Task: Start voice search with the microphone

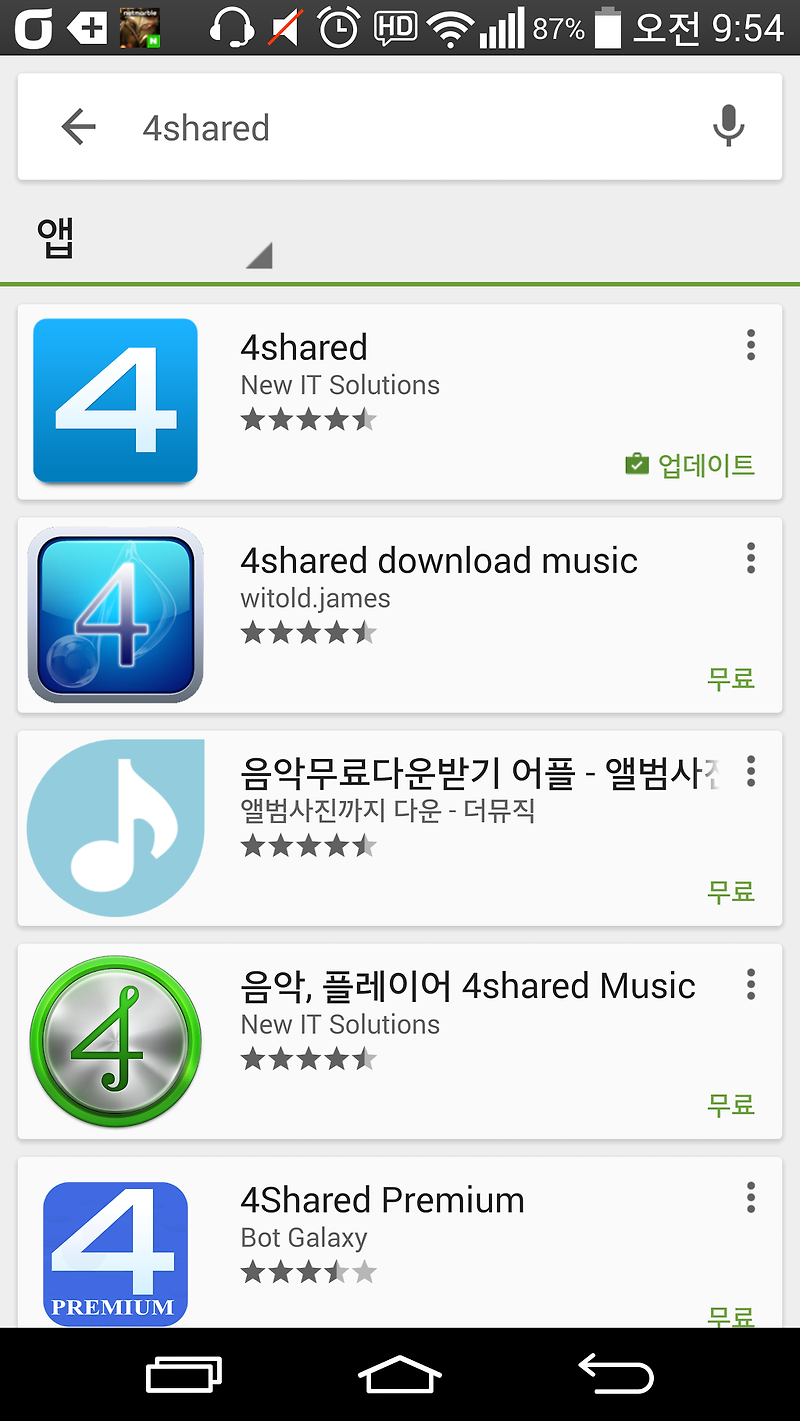Action: pyautogui.click(x=728, y=127)
